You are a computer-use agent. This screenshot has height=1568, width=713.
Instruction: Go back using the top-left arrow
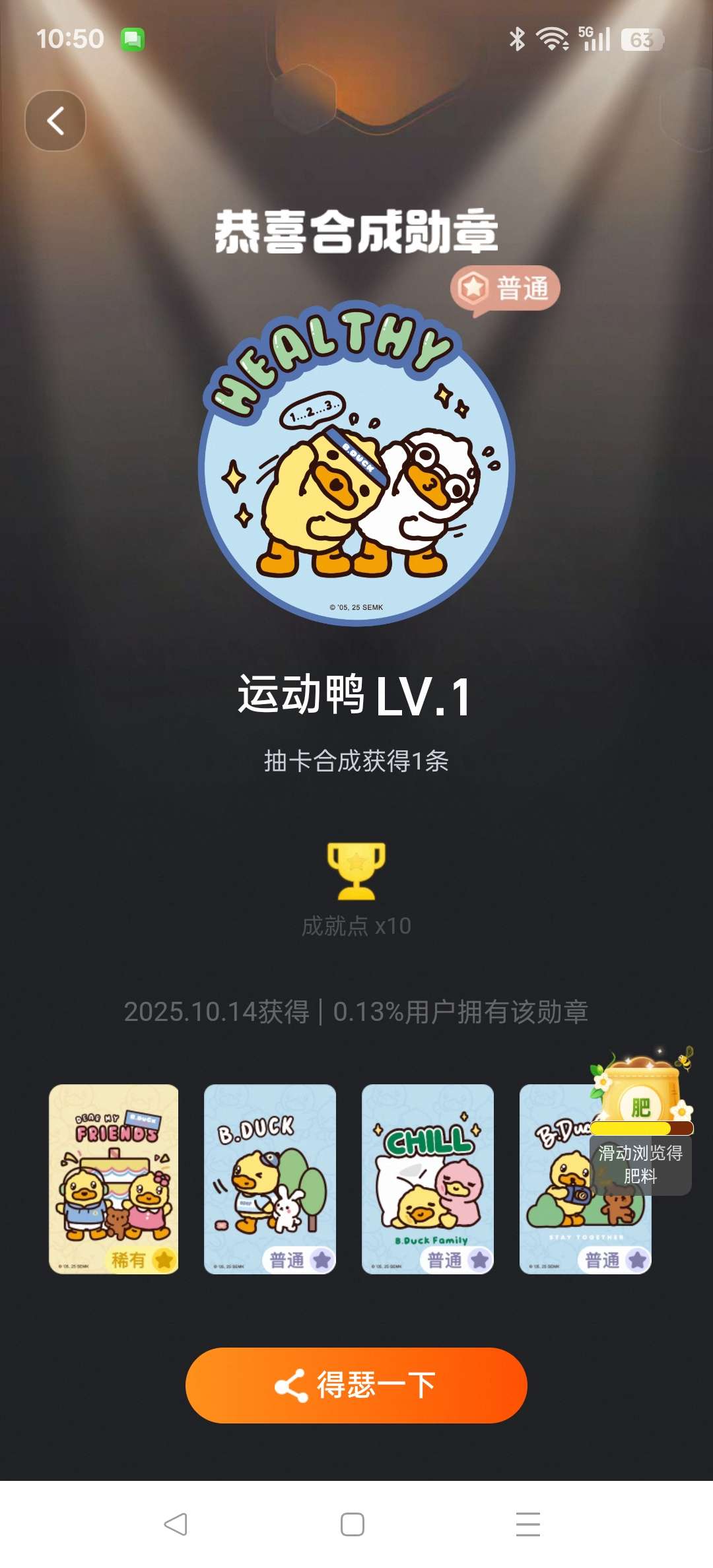coord(55,121)
